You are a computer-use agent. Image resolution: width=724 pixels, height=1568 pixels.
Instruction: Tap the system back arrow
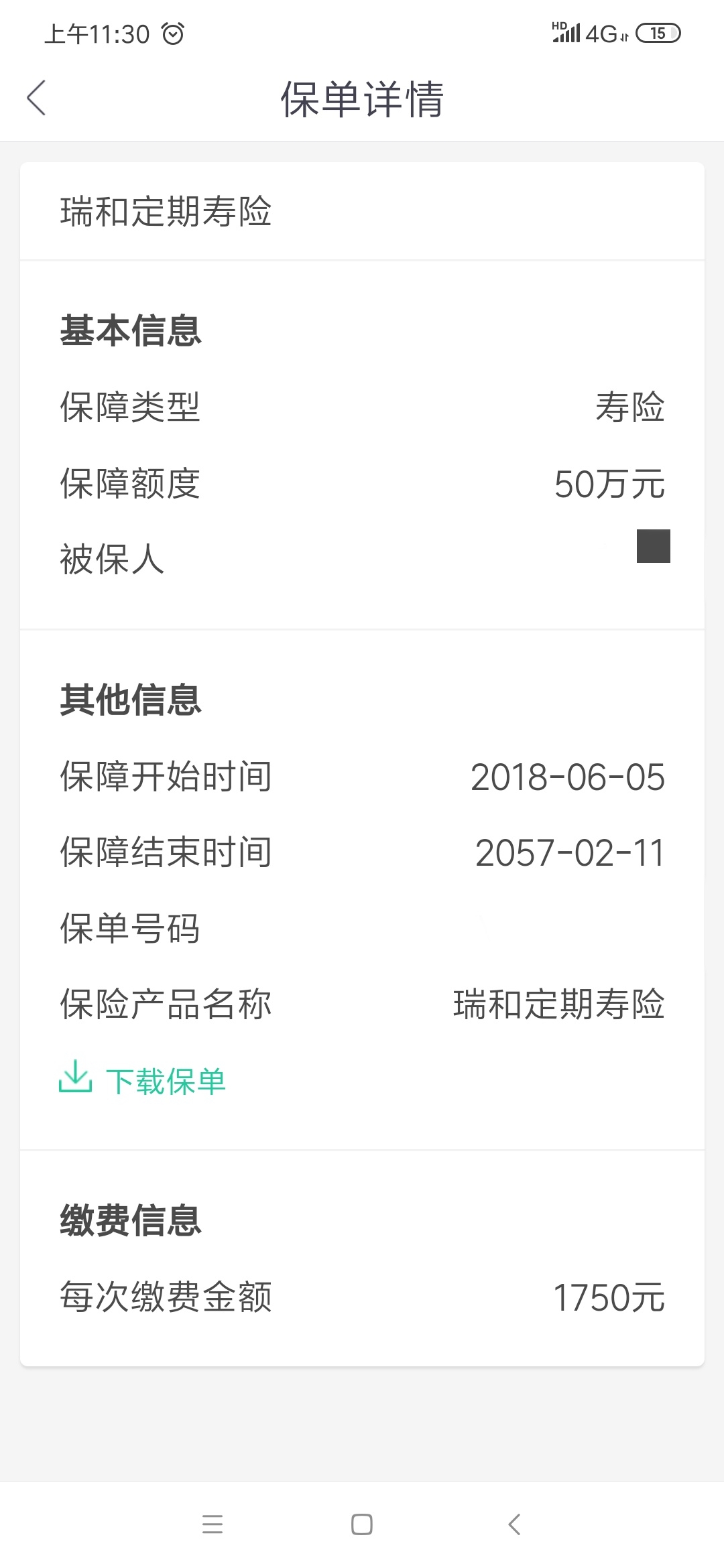click(514, 1524)
